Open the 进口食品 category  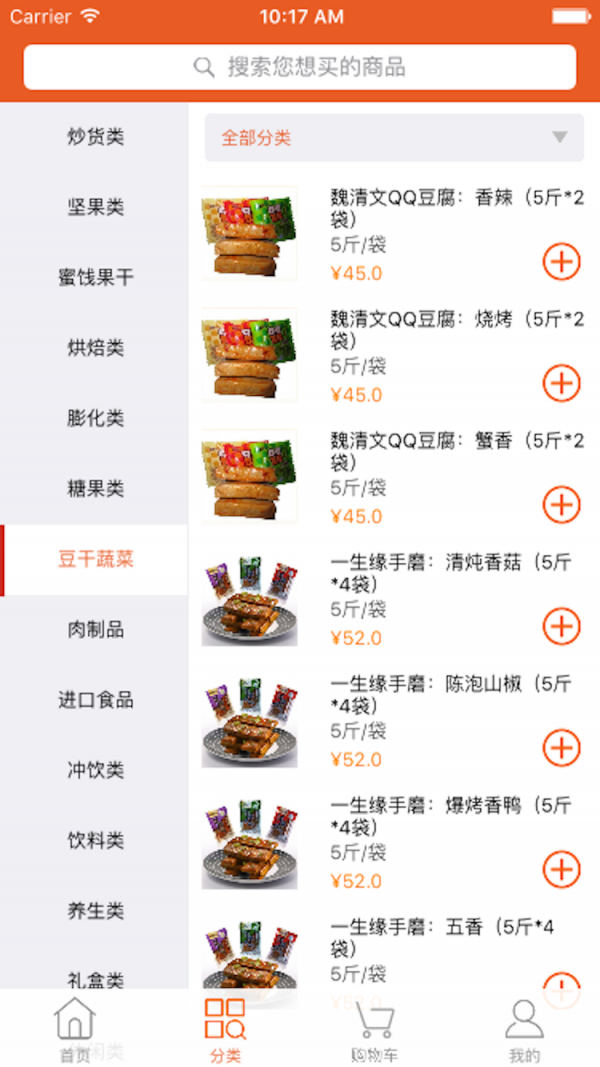pyautogui.click(x=95, y=700)
